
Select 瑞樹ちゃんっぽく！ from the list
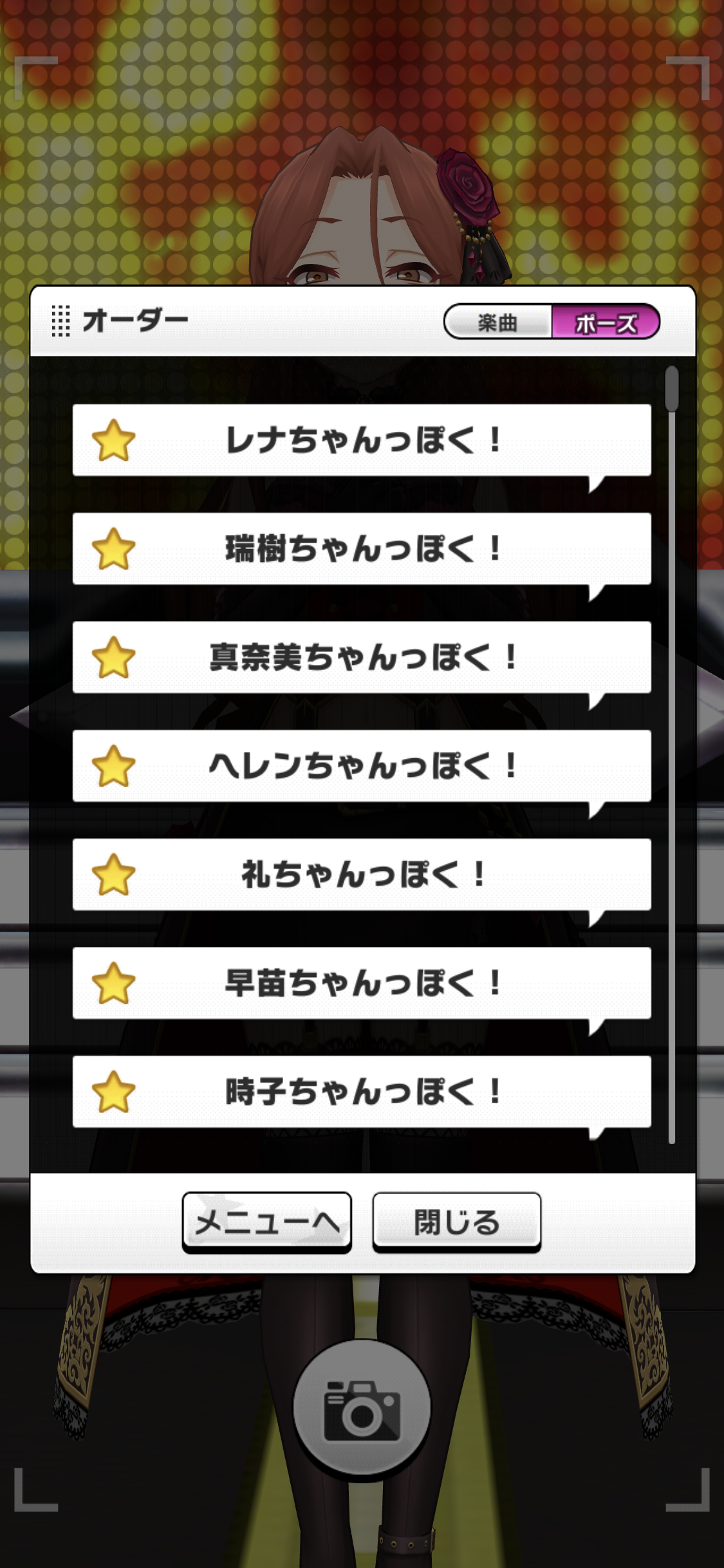click(362, 549)
